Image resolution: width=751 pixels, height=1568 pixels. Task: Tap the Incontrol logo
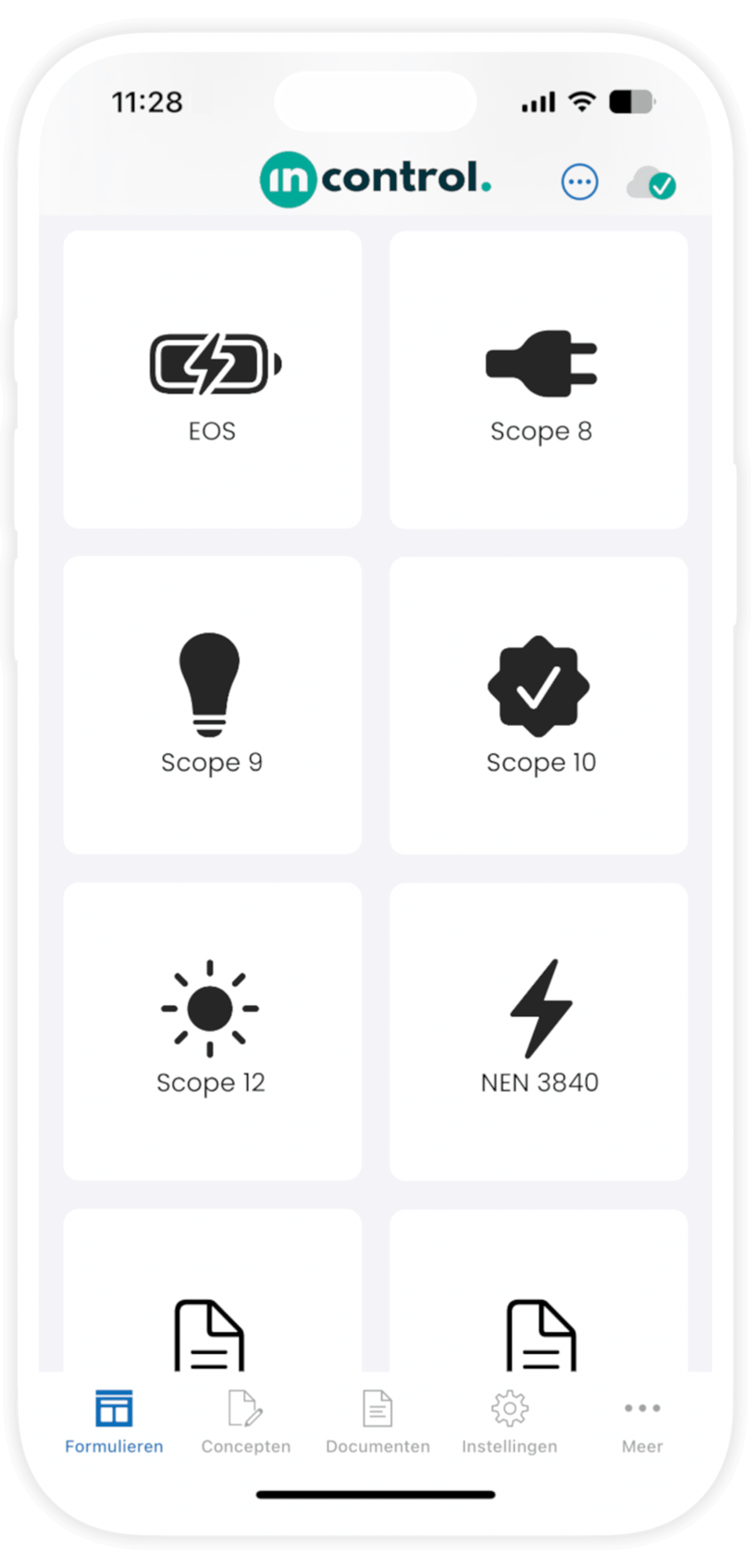point(375,179)
